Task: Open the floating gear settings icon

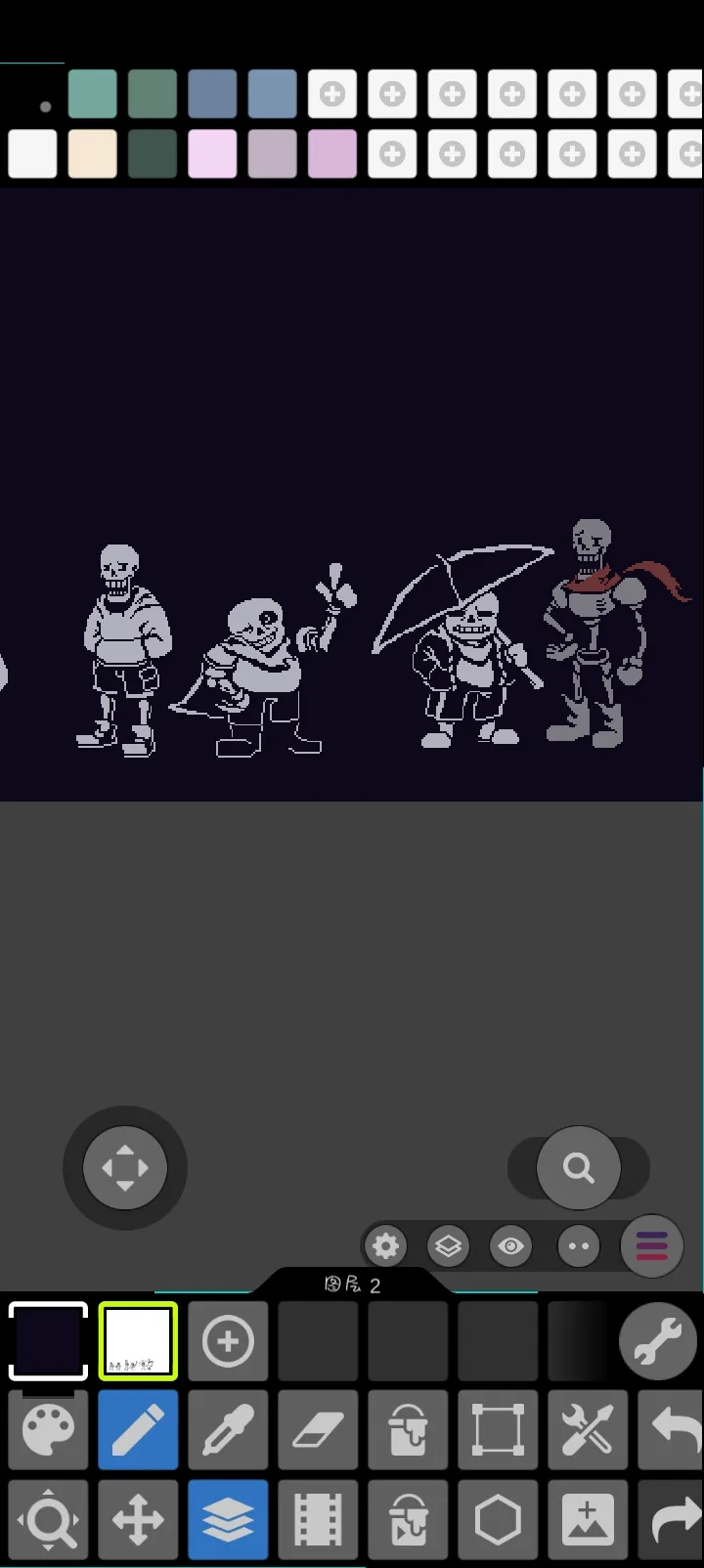Action: click(x=385, y=1246)
